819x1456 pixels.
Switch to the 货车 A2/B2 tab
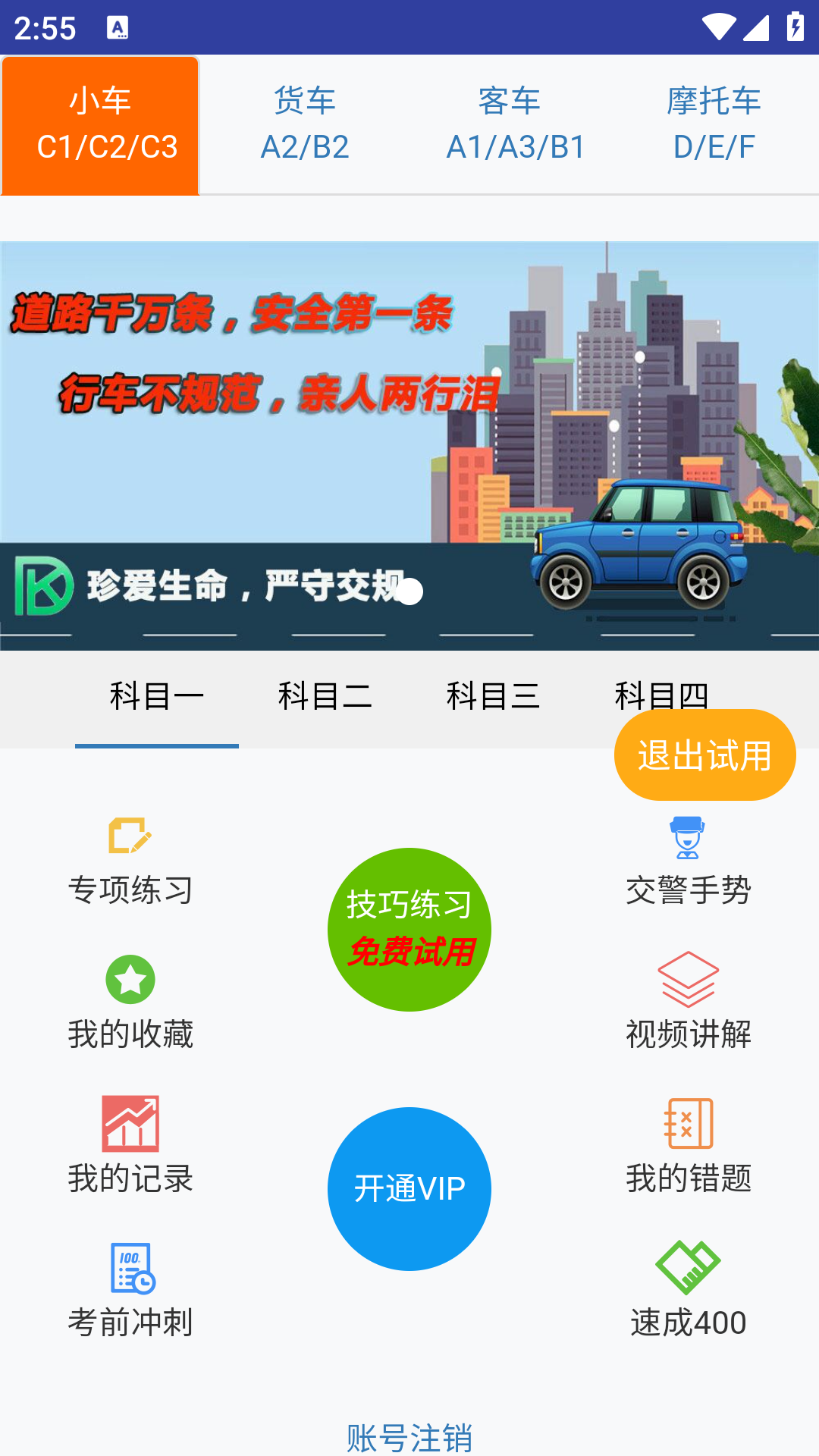tap(304, 124)
